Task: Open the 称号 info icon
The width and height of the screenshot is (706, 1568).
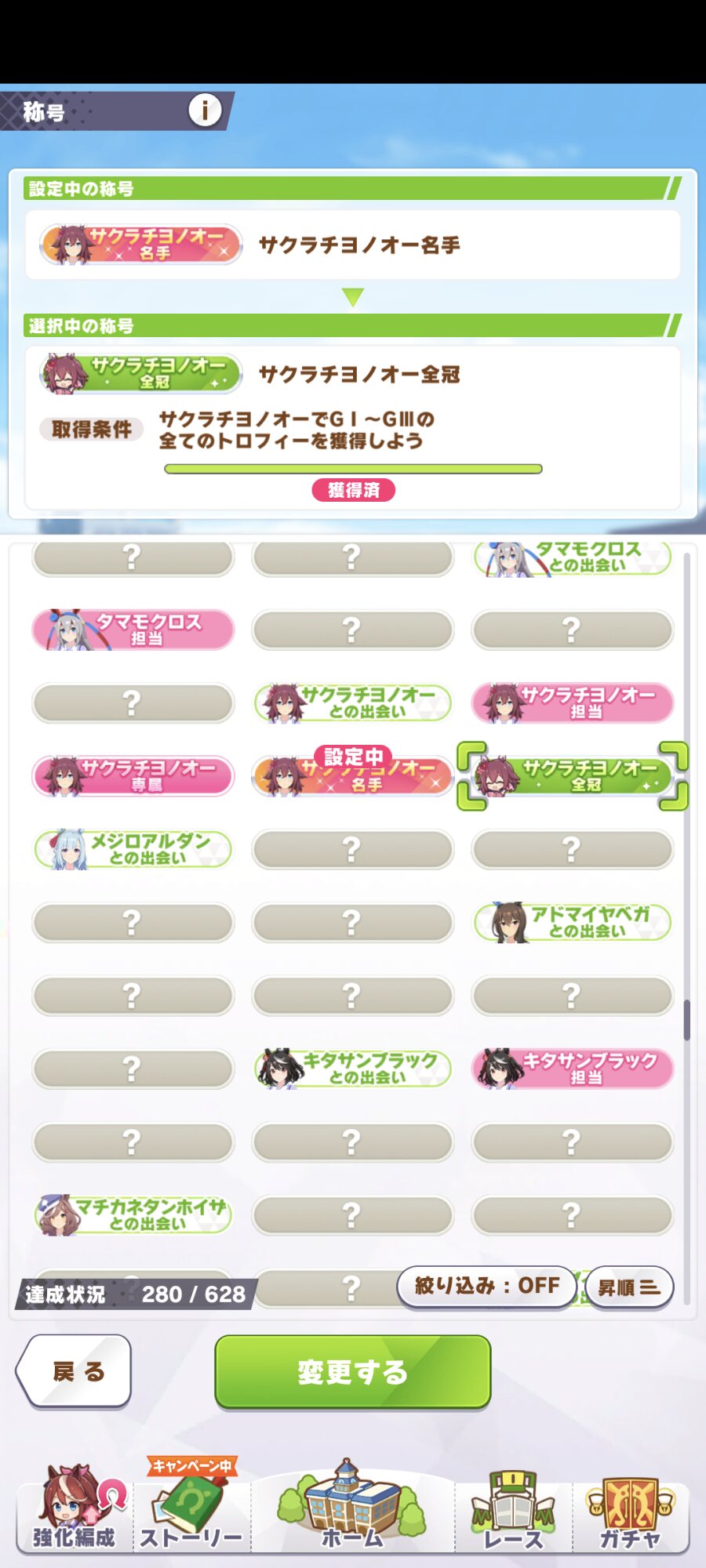Action: pos(205,110)
